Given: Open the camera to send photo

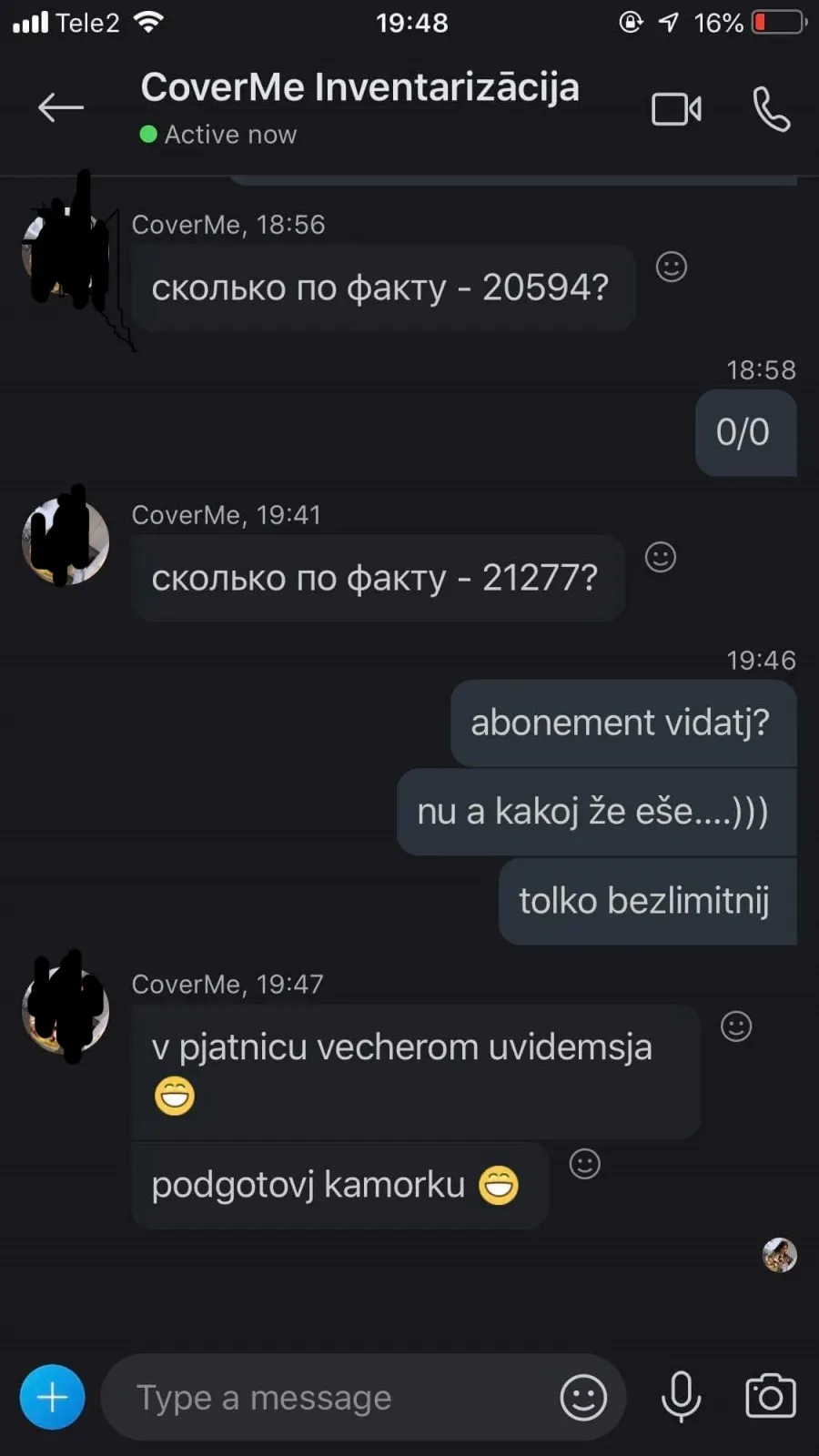Looking at the screenshot, I should 770,1396.
